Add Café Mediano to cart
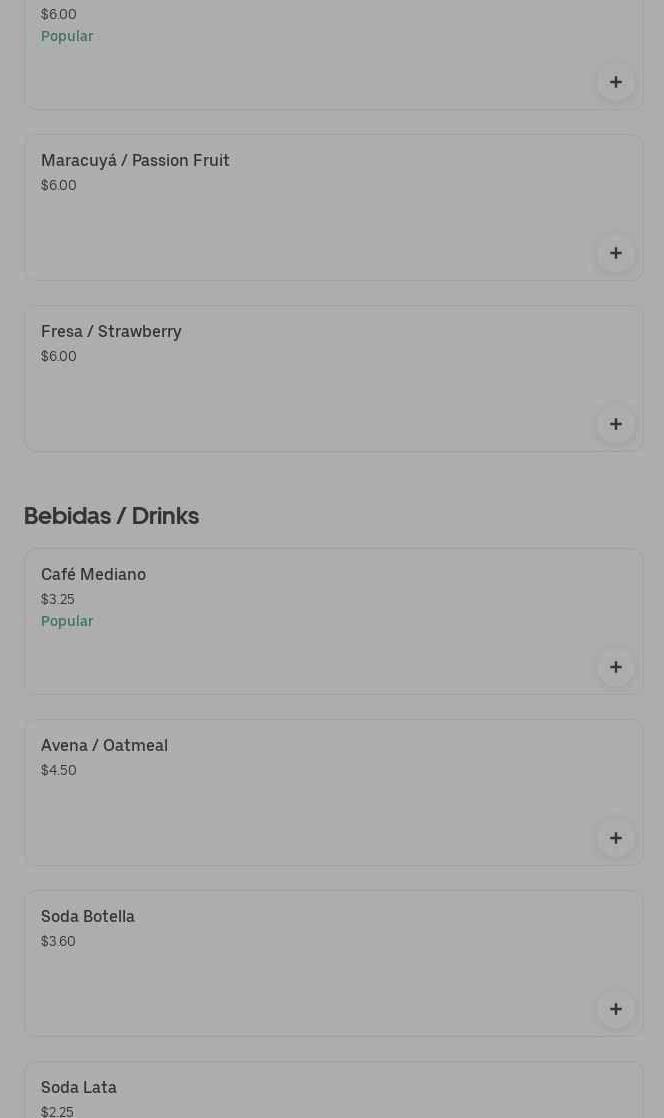The image size is (664, 1118). coord(616,668)
